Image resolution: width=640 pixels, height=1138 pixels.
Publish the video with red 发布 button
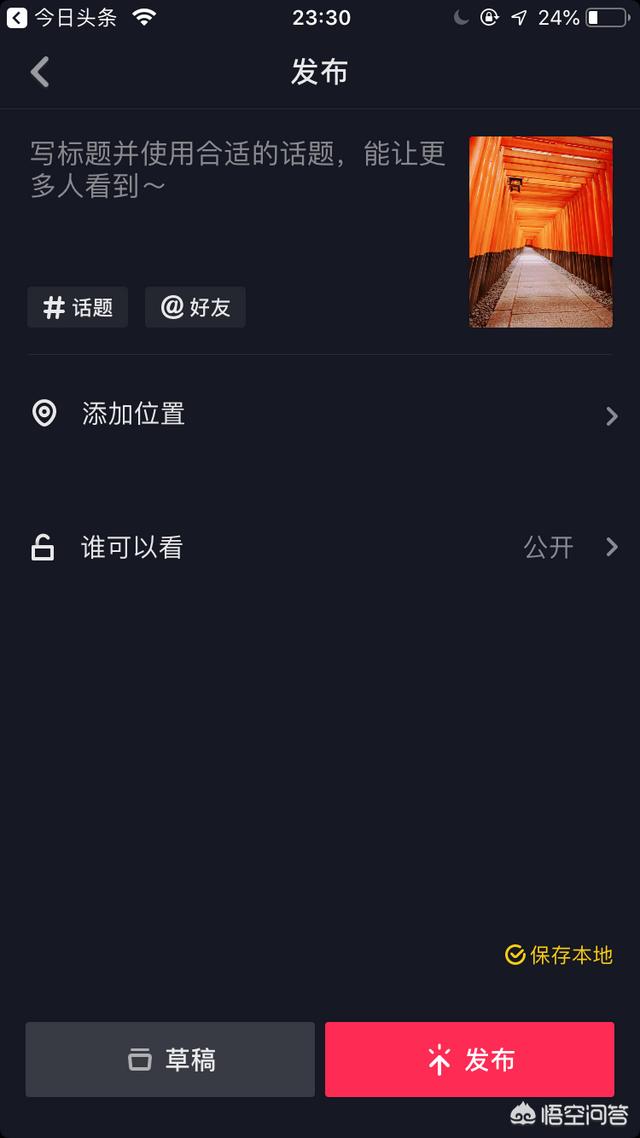469,1059
